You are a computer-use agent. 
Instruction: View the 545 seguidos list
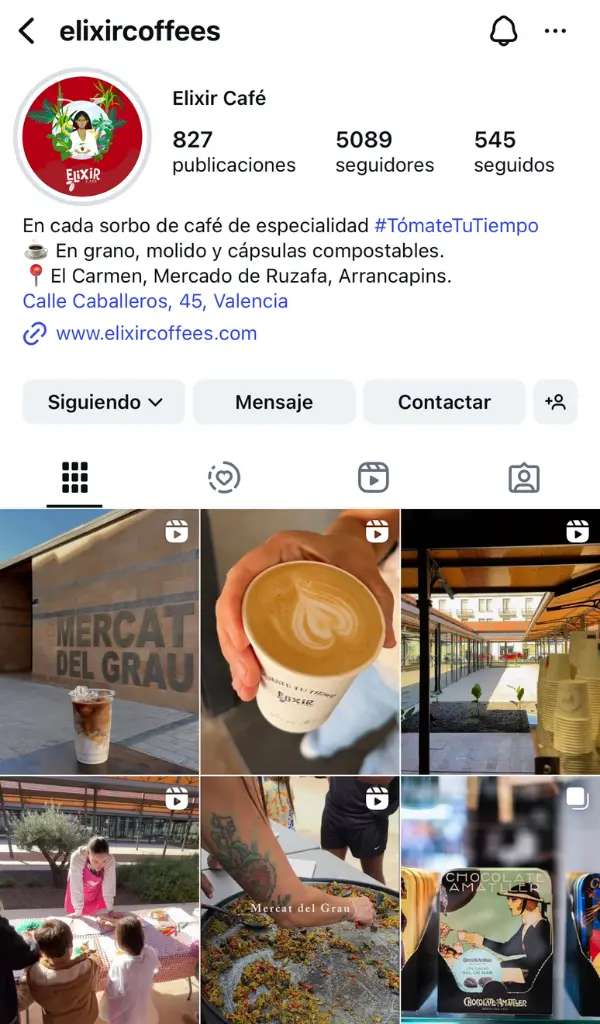(513, 151)
